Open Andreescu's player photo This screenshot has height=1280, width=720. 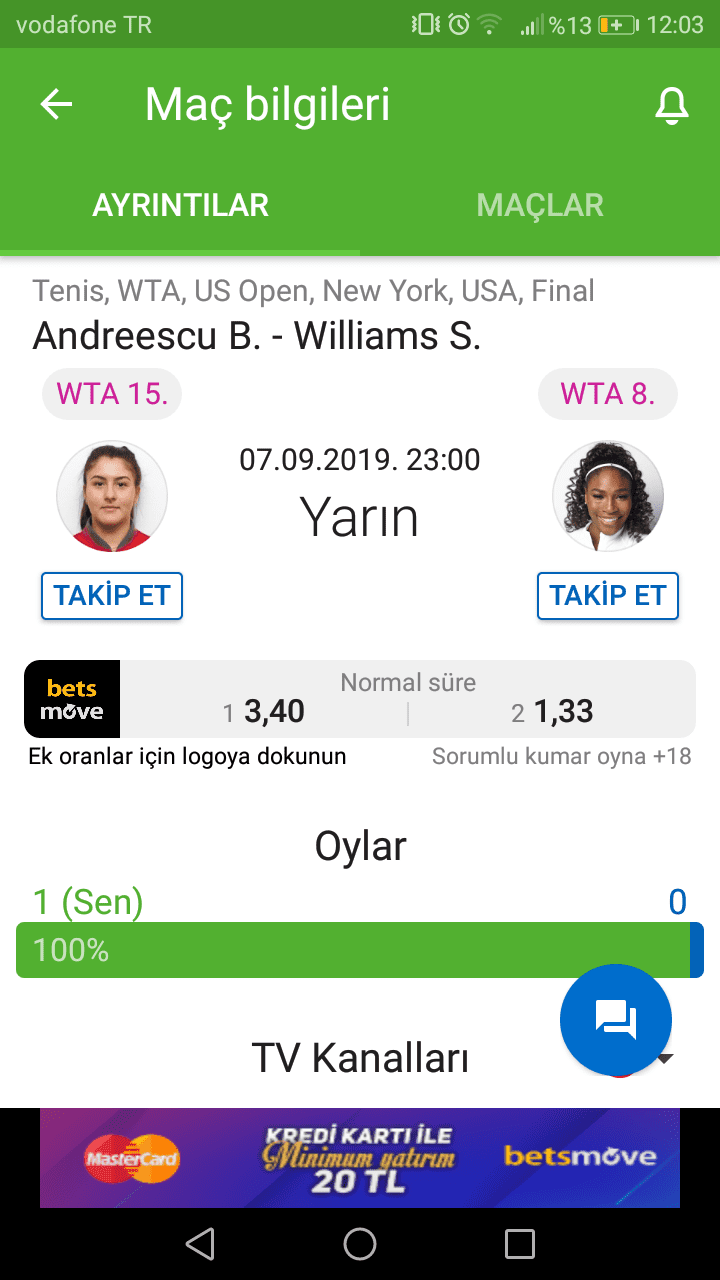click(x=112, y=497)
